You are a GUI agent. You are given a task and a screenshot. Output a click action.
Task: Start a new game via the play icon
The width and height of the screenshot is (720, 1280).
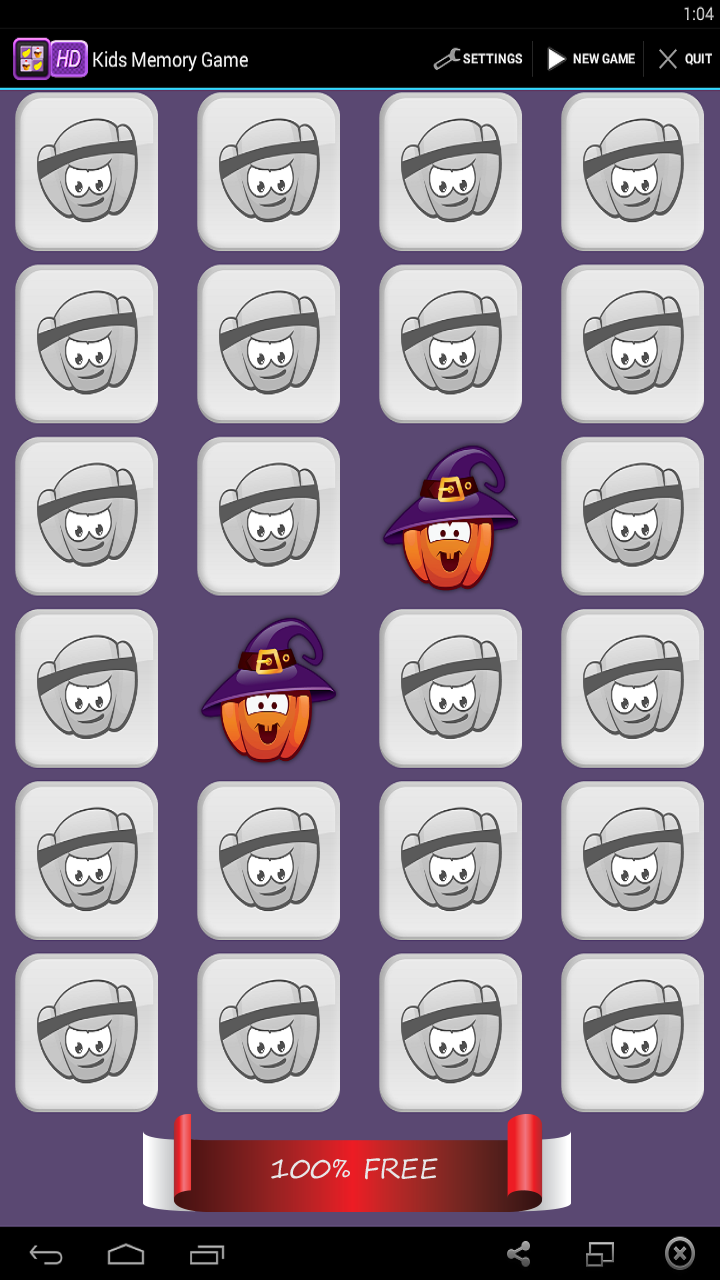pos(556,58)
